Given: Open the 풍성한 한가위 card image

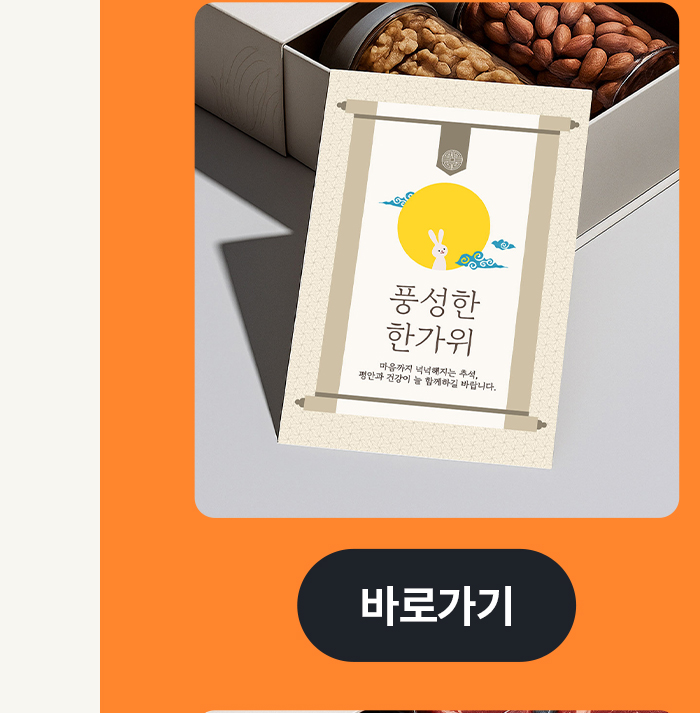Looking at the screenshot, I should pyautogui.click(x=436, y=260).
